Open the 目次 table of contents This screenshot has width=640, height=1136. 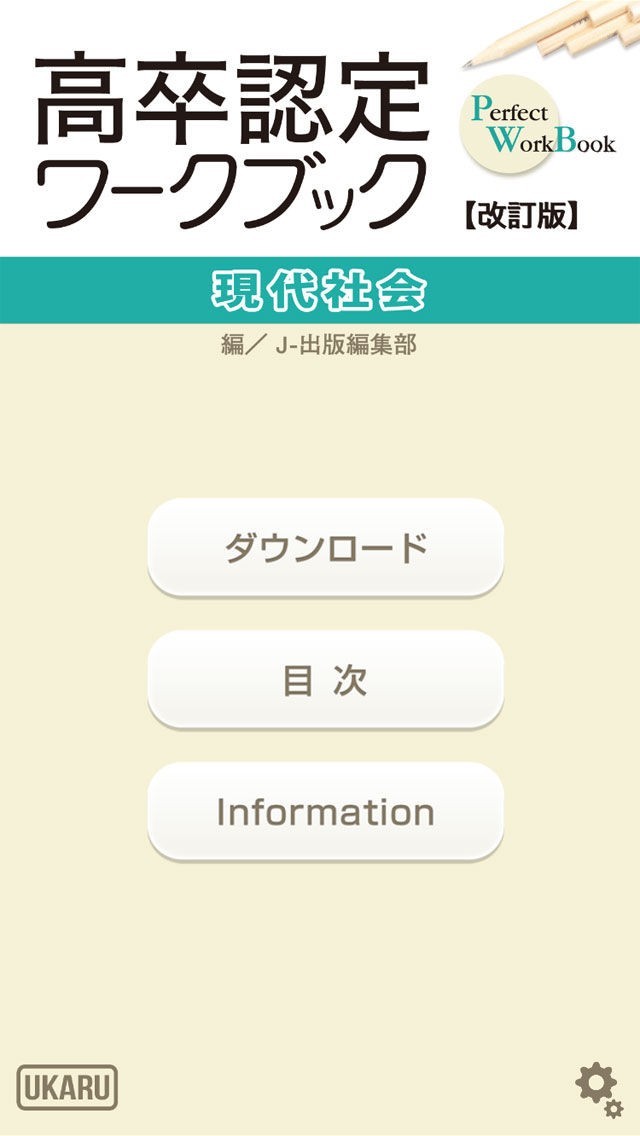(325, 680)
